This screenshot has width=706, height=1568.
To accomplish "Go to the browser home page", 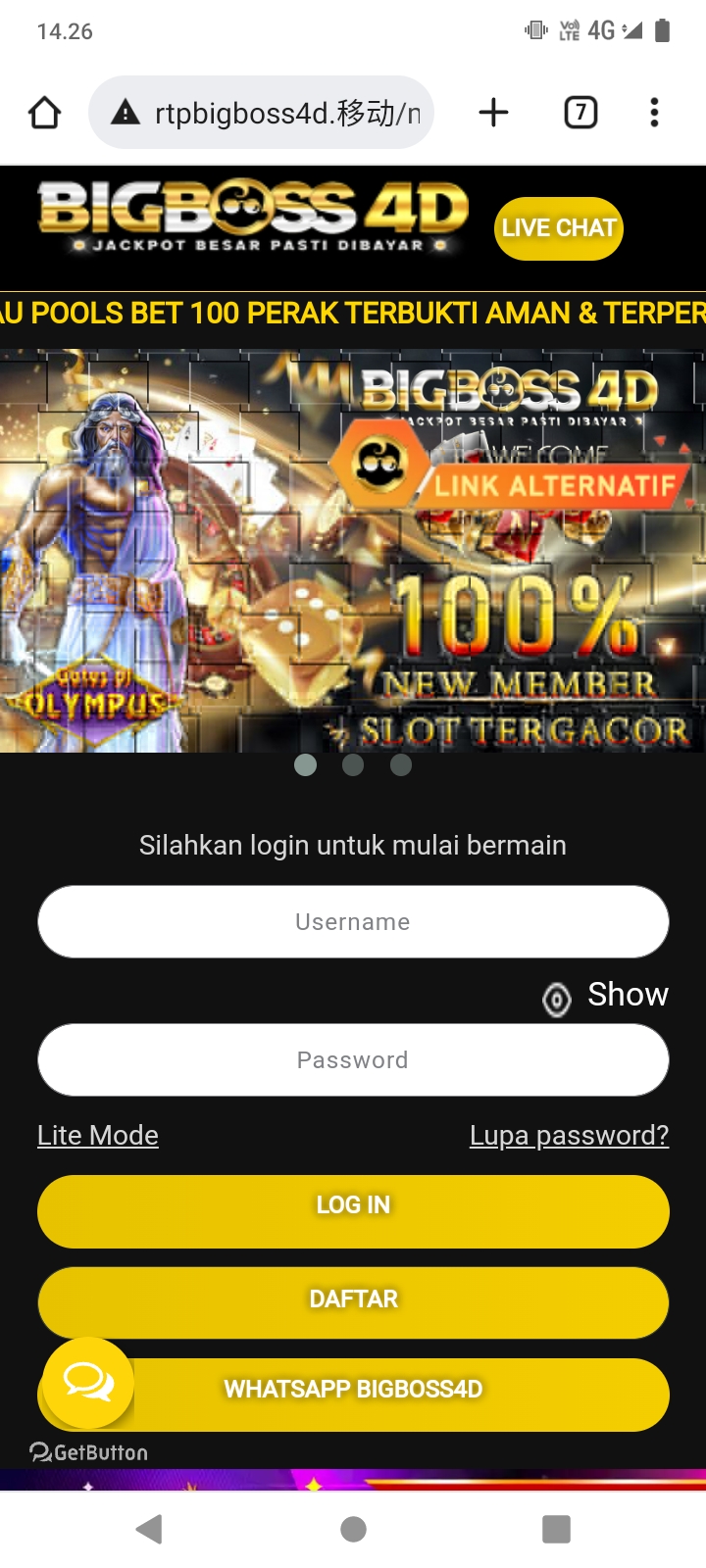I will point(44,113).
